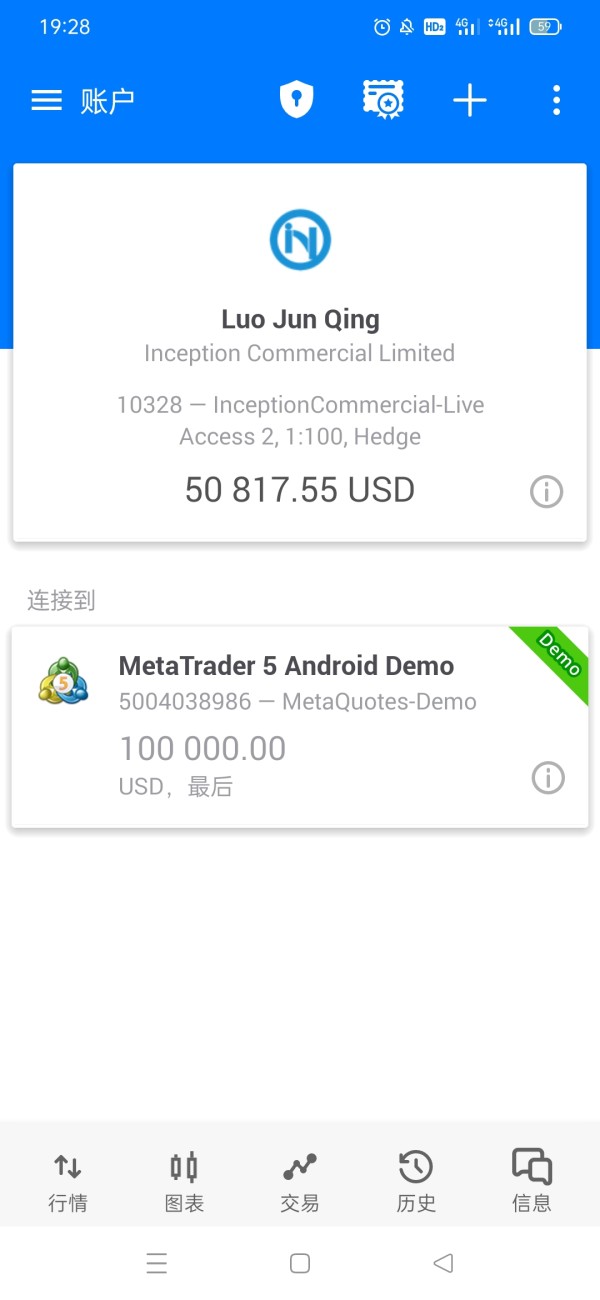Viewport: 600px width, 1300px height.
Task: Open the hamburger drawer menu
Action: [46, 100]
